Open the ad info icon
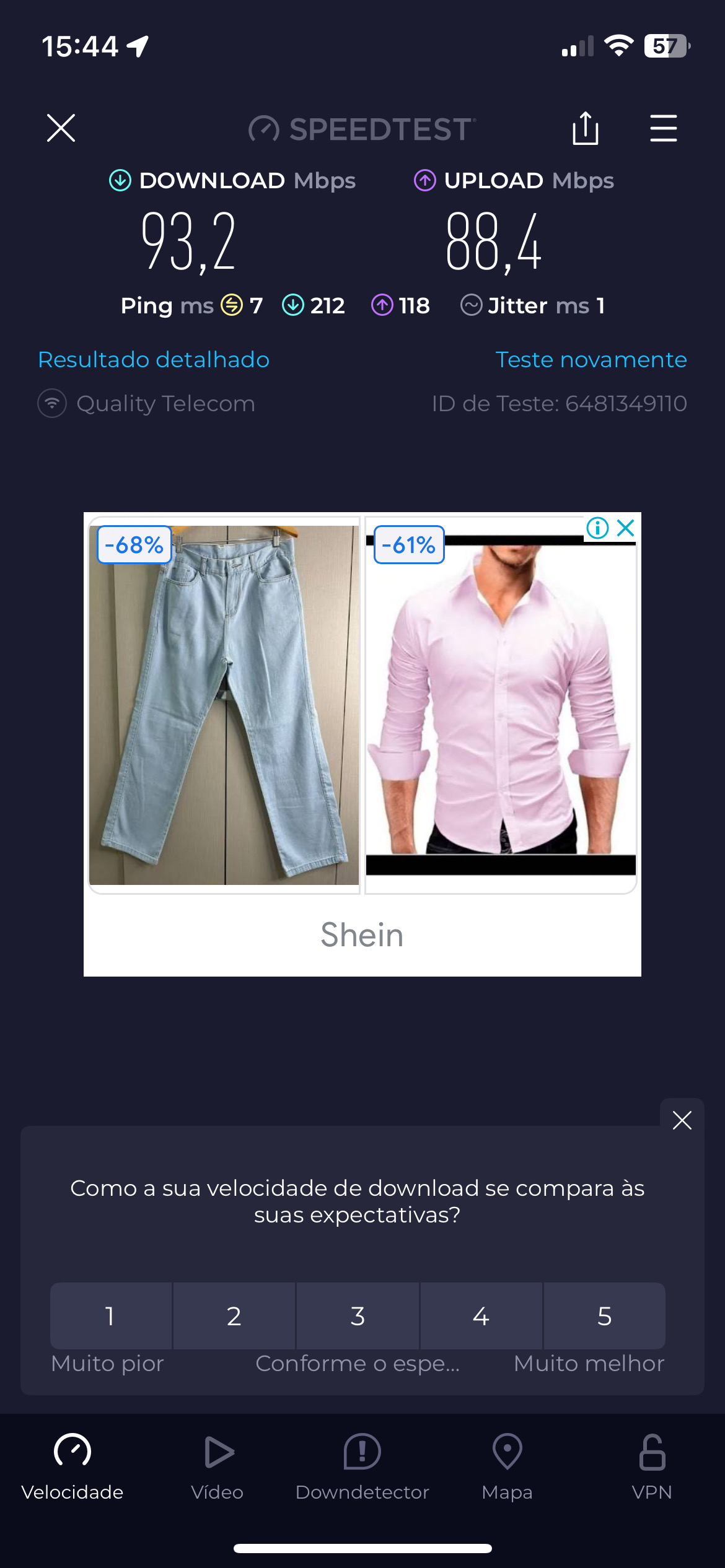 [597, 528]
